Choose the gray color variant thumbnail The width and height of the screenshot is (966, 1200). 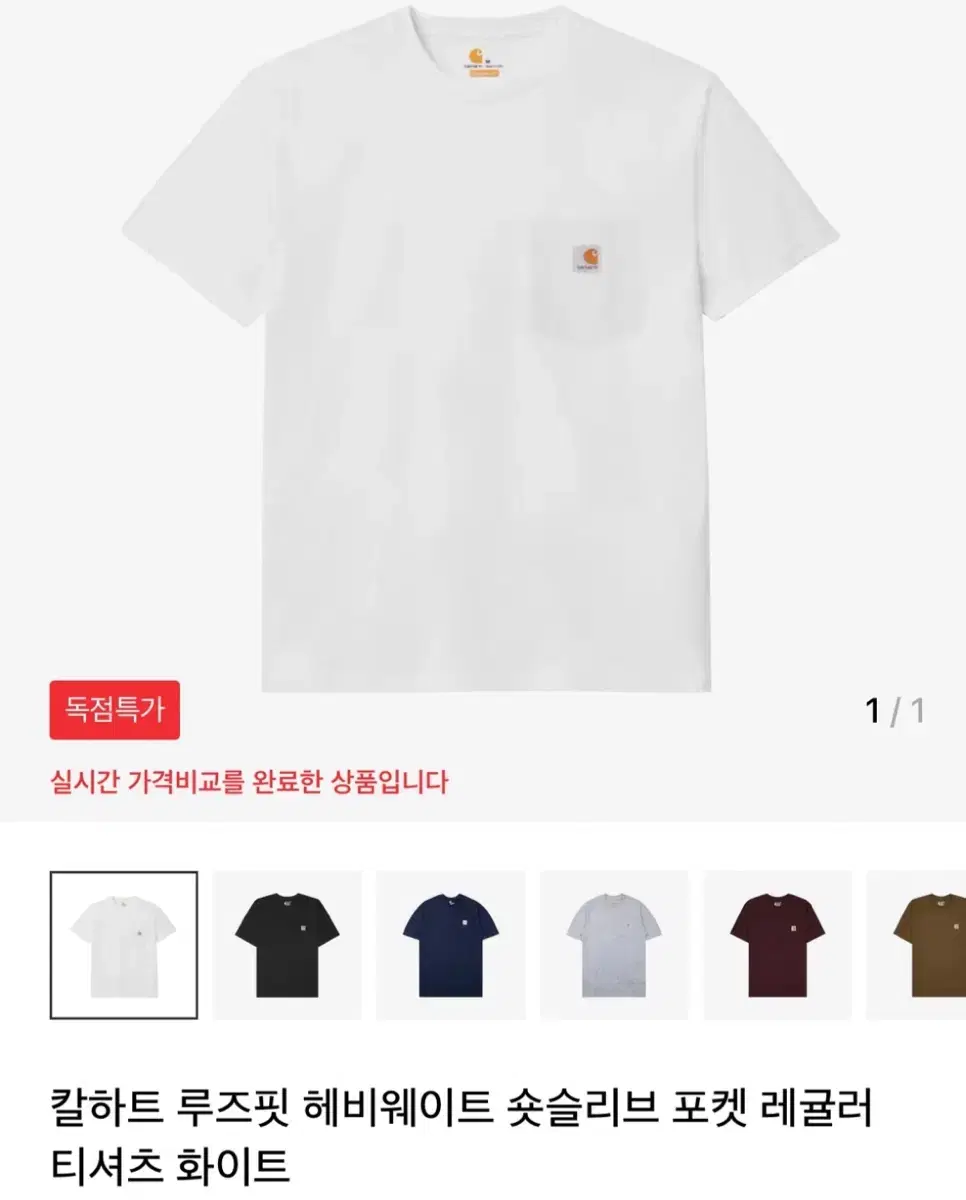point(615,945)
